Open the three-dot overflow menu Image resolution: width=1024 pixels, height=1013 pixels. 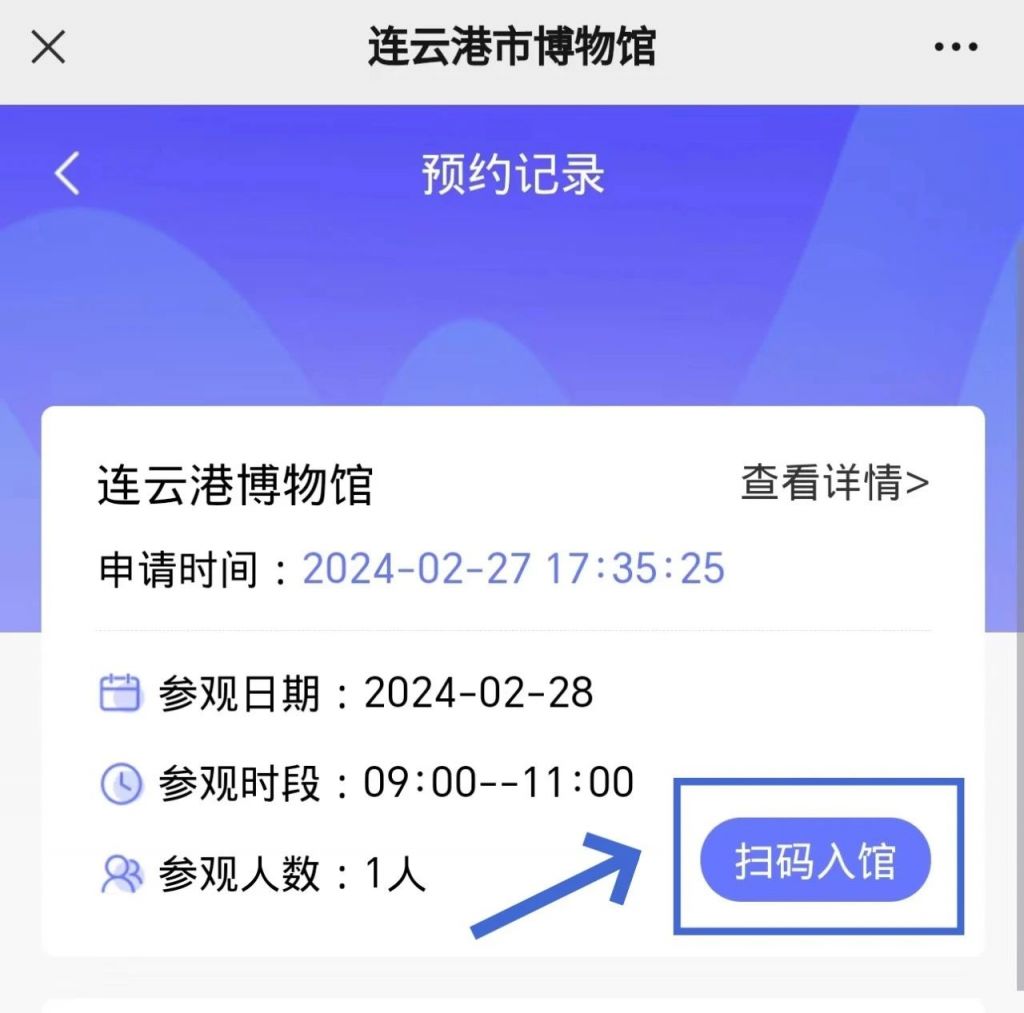point(958,47)
